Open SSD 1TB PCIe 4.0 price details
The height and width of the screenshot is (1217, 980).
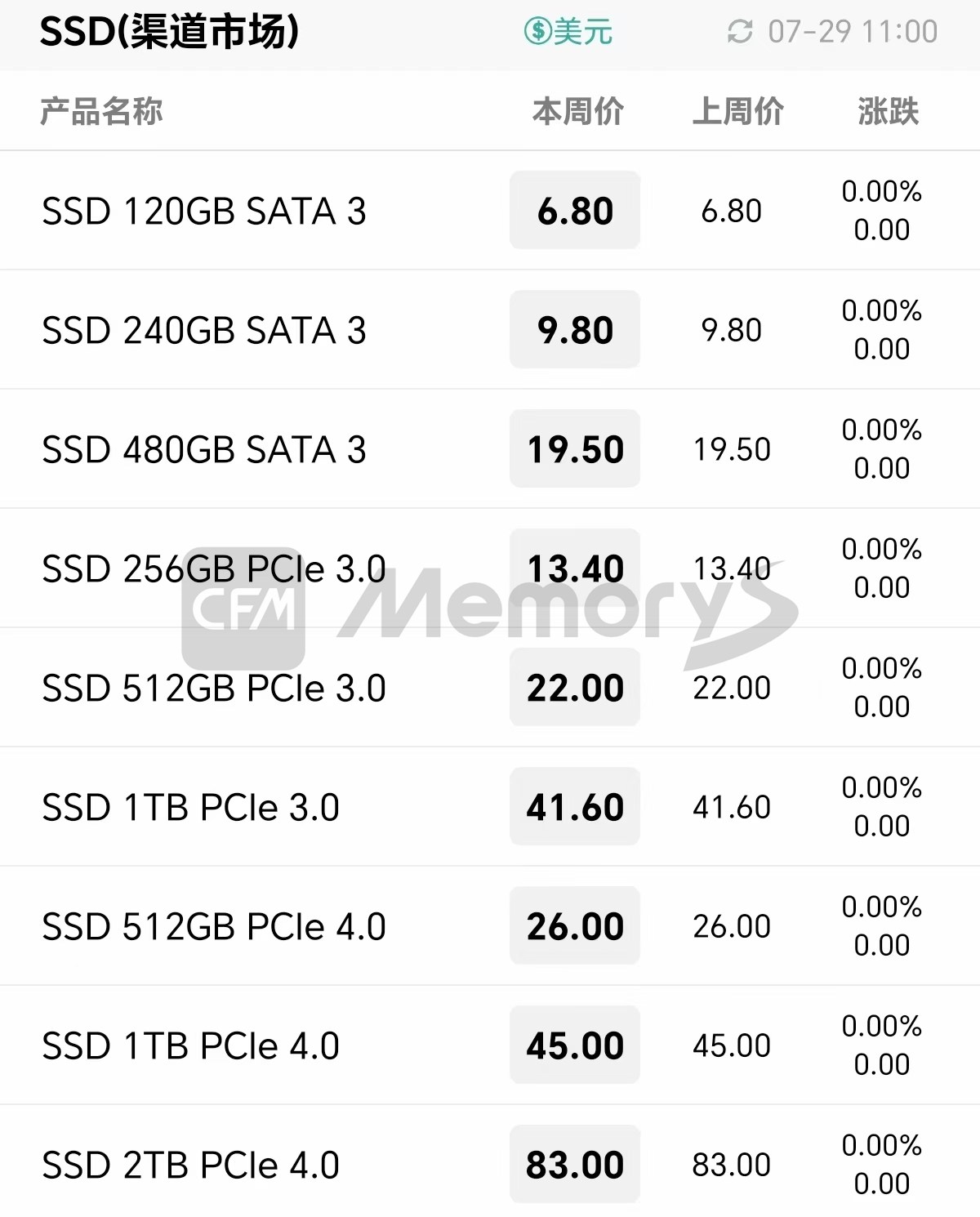coord(190,1045)
